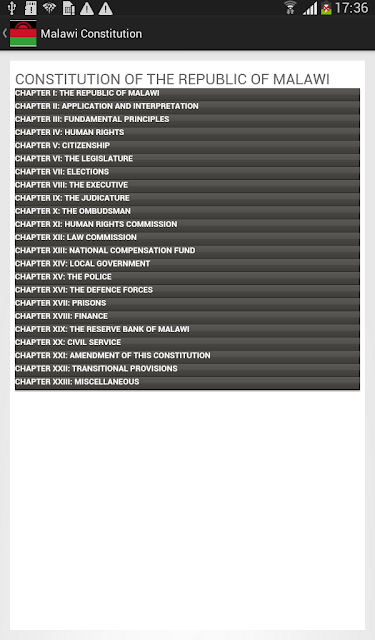This screenshot has width=375, height=640.
Task: Open Chapter XXIII: Miscellaneous
Action: [x=187, y=382]
